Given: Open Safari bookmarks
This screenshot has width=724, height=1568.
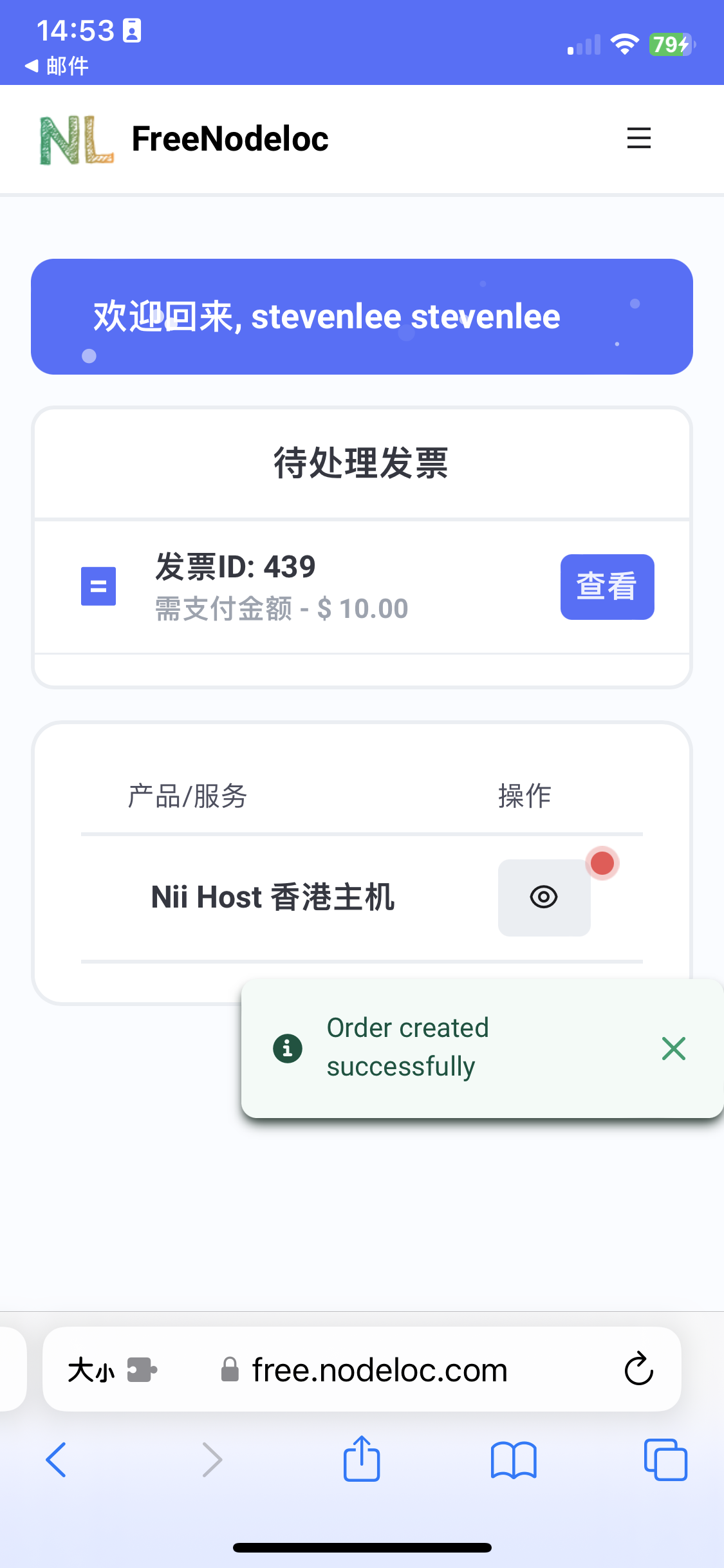Looking at the screenshot, I should [513, 1460].
